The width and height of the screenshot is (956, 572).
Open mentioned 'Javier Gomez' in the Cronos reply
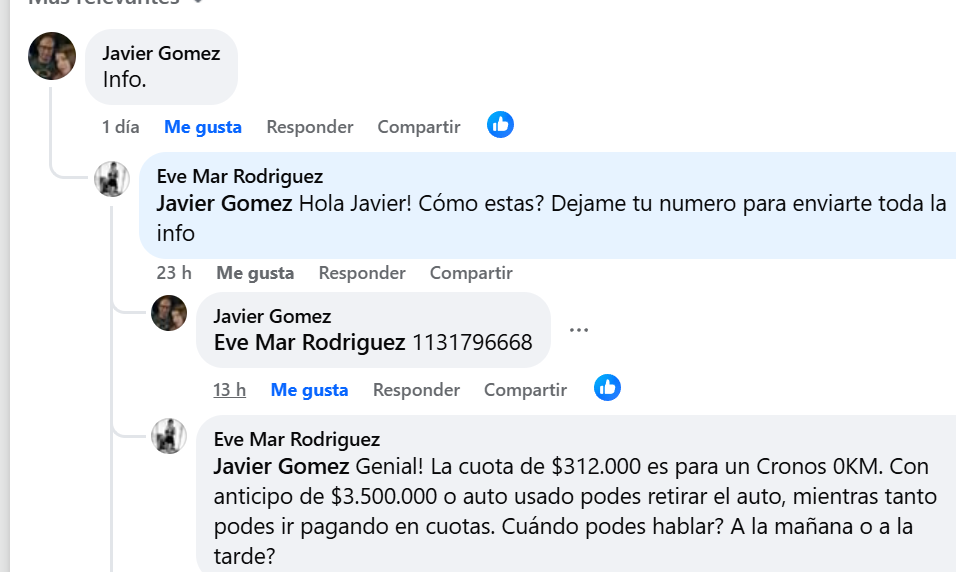point(281,467)
